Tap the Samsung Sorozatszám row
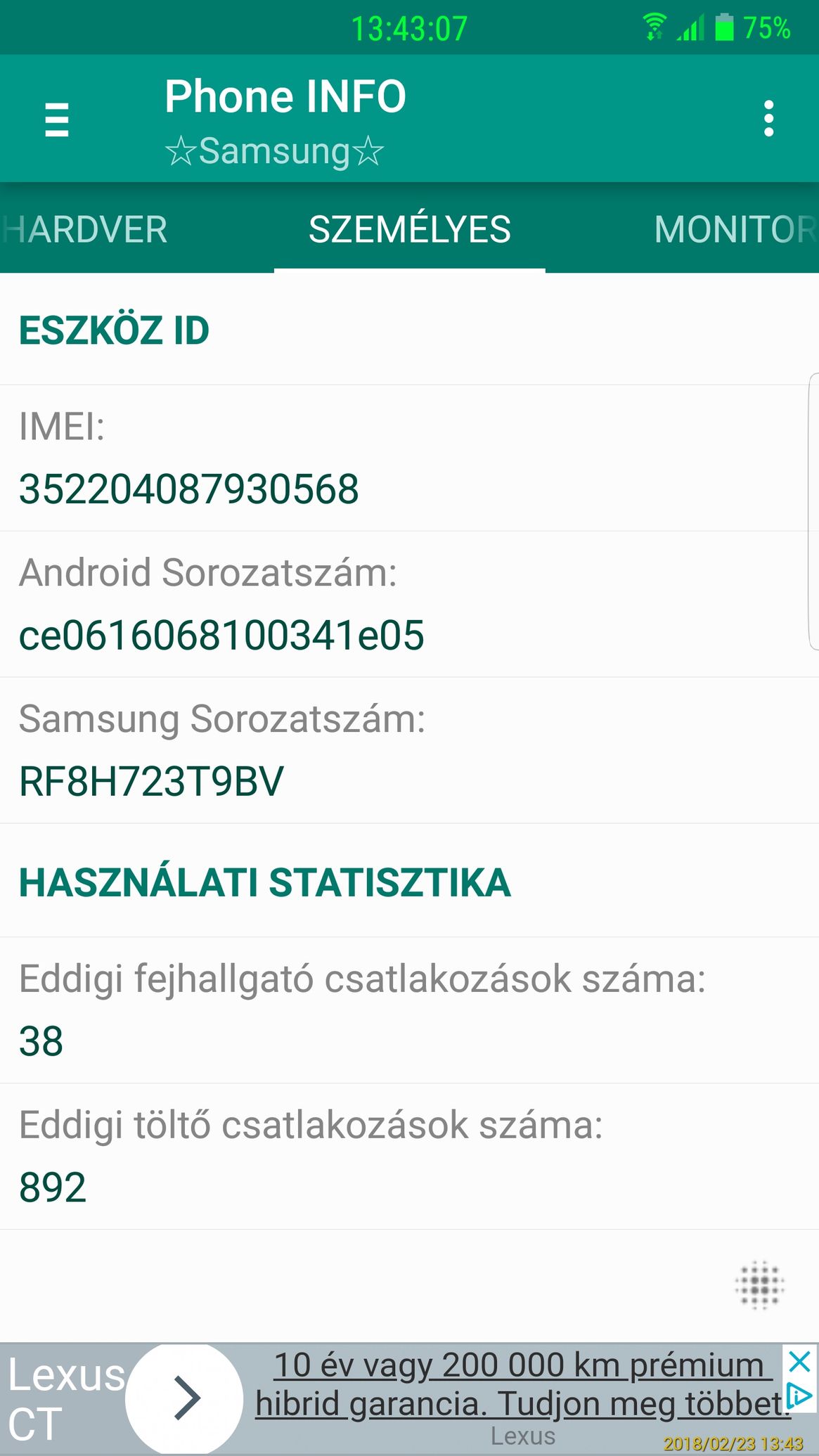 pyautogui.click(x=409, y=751)
